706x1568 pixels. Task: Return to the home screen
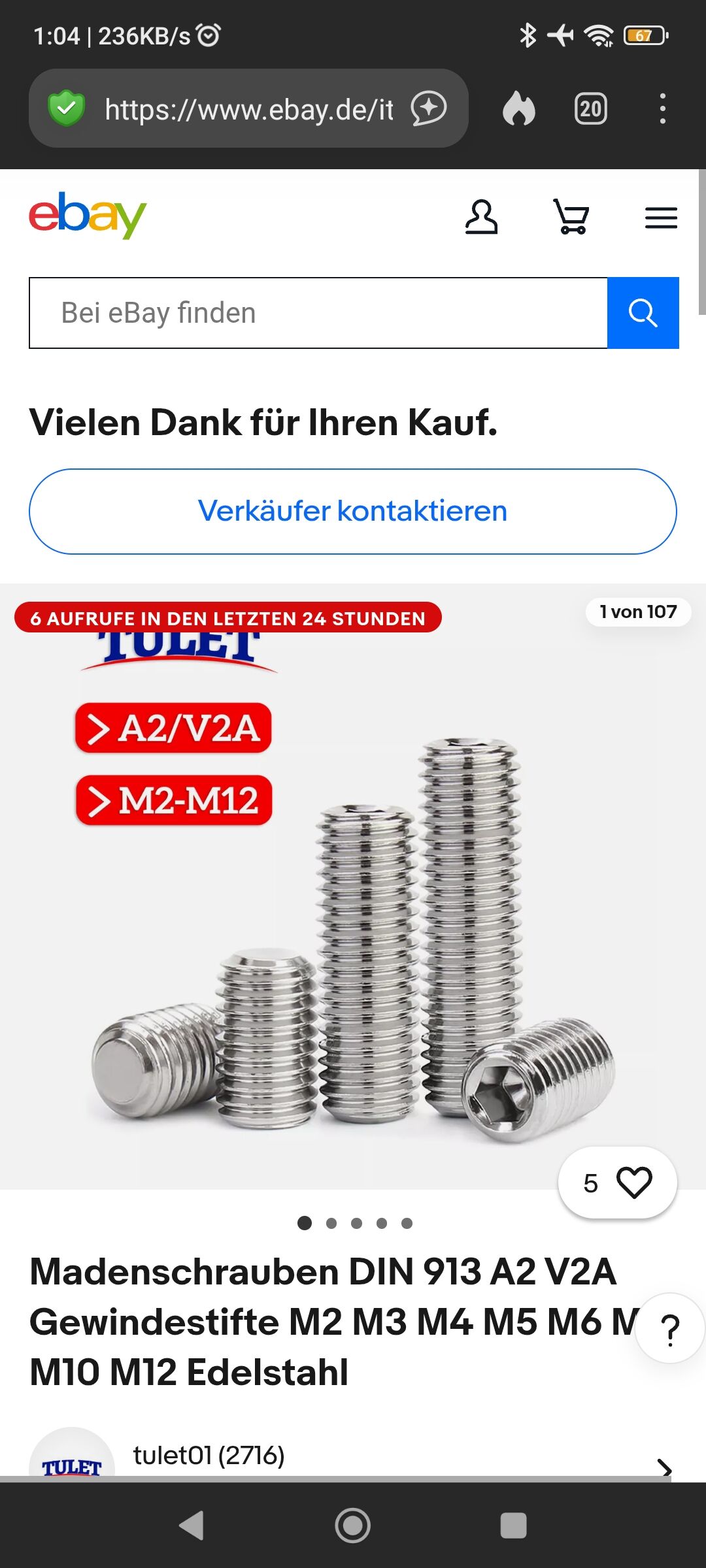[353, 1526]
